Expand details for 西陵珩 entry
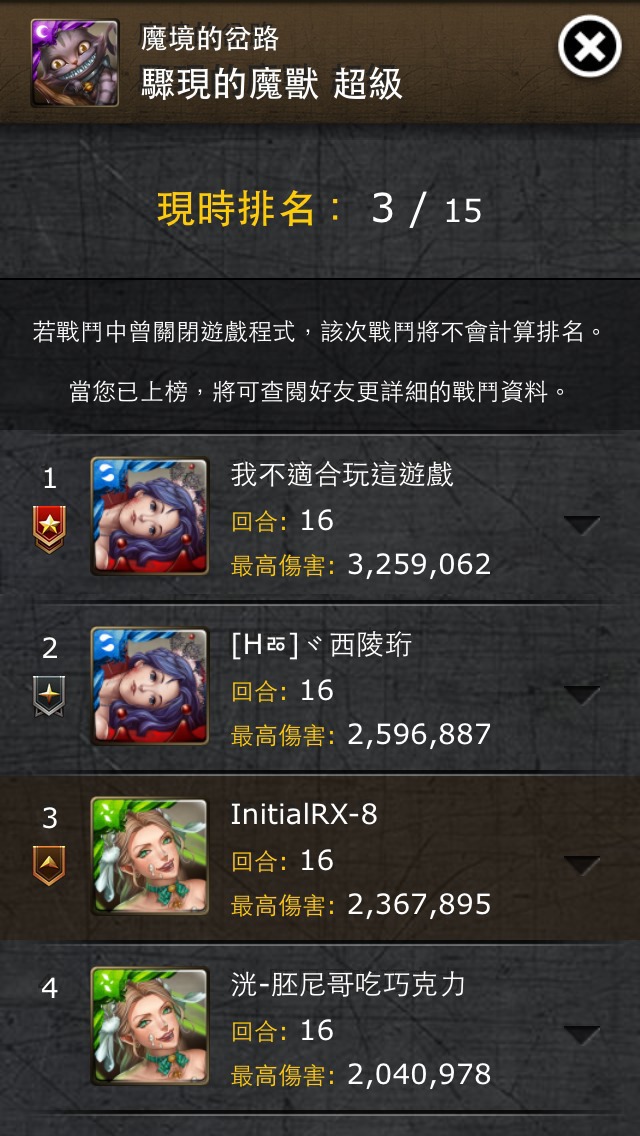The image size is (640, 1136). point(581,694)
